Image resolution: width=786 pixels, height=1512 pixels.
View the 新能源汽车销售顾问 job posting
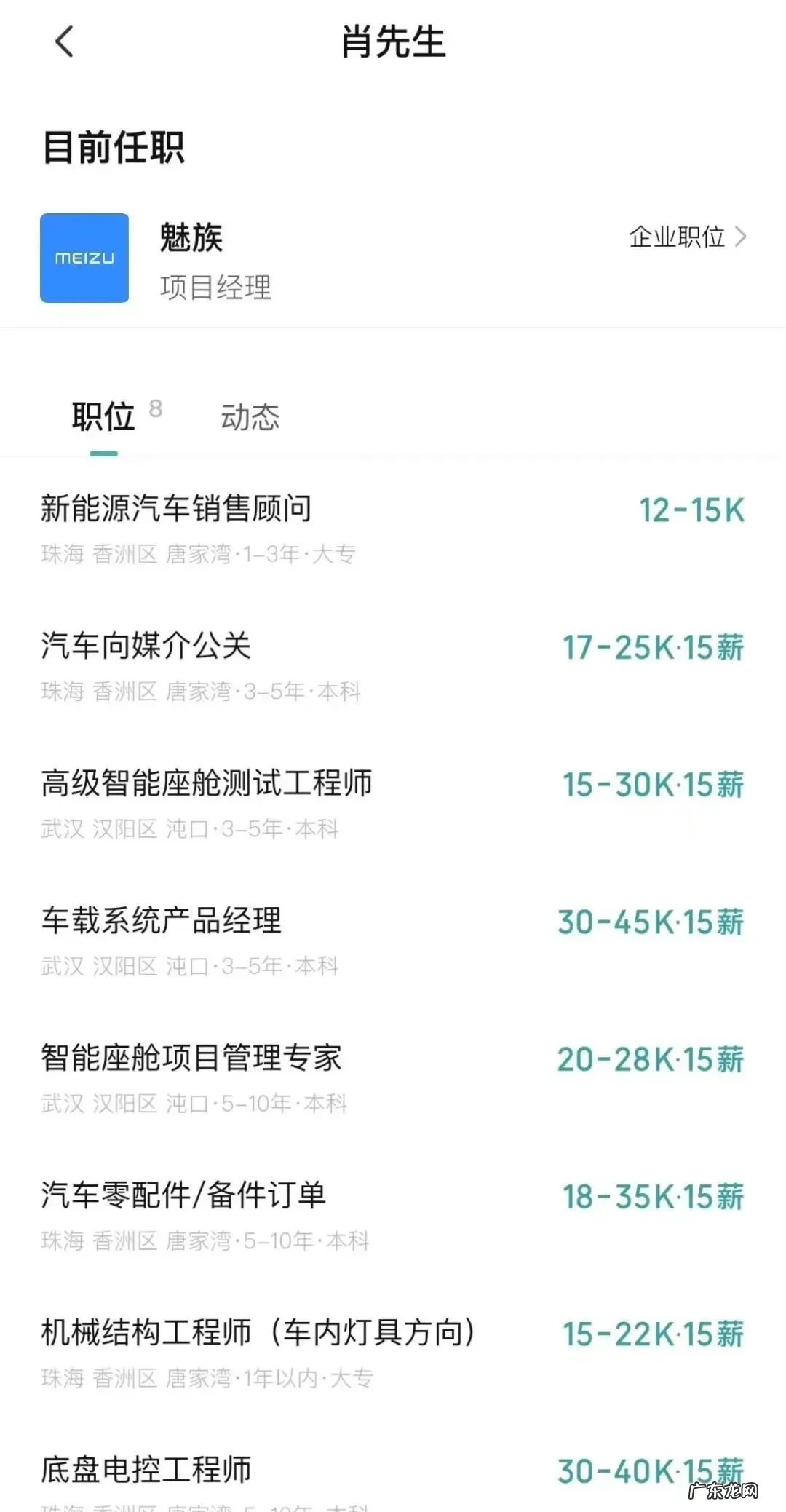coord(177,510)
